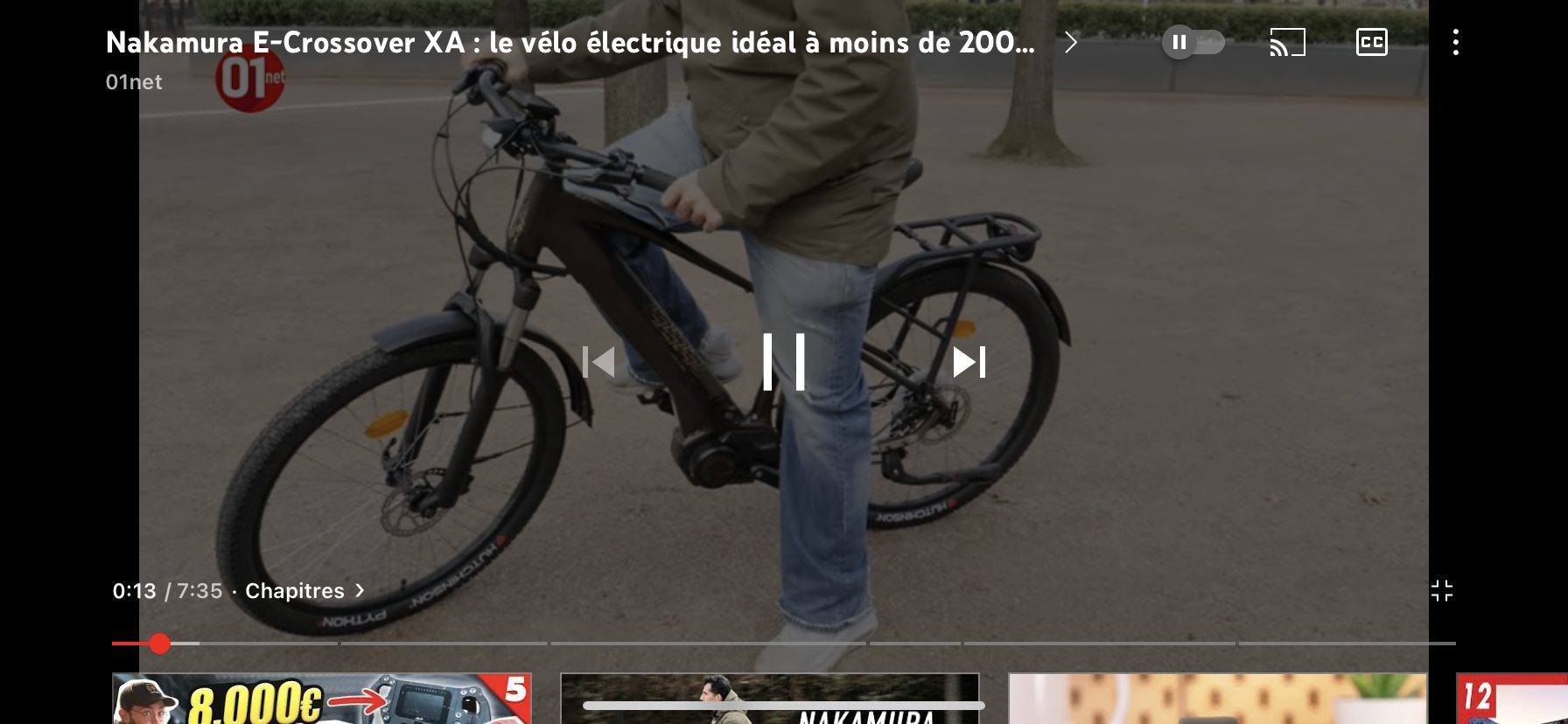Go to the previous video
Image resolution: width=1568 pixels, height=724 pixels.
tap(599, 362)
